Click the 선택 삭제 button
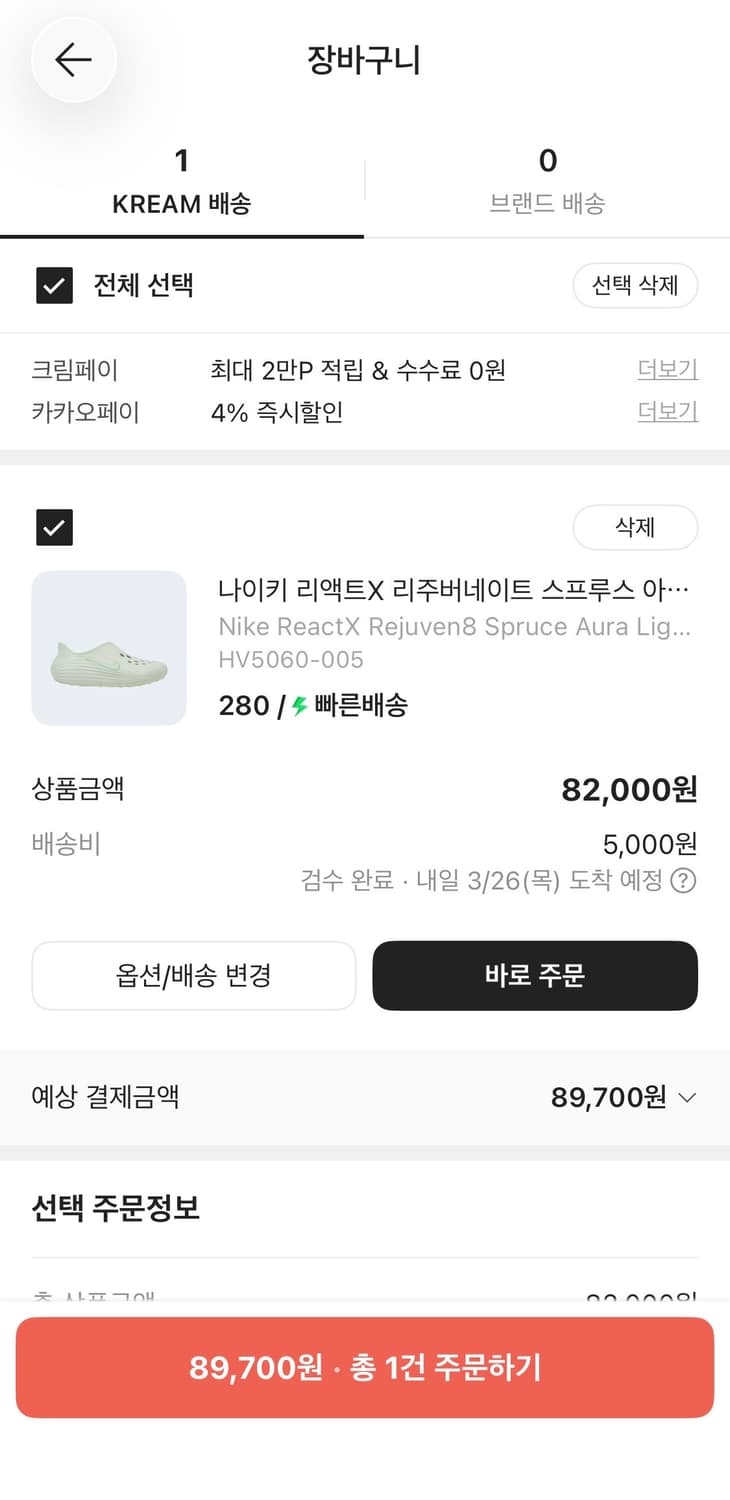Image resolution: width=730 pixels, height=1500 pixels. pos(636,286)
